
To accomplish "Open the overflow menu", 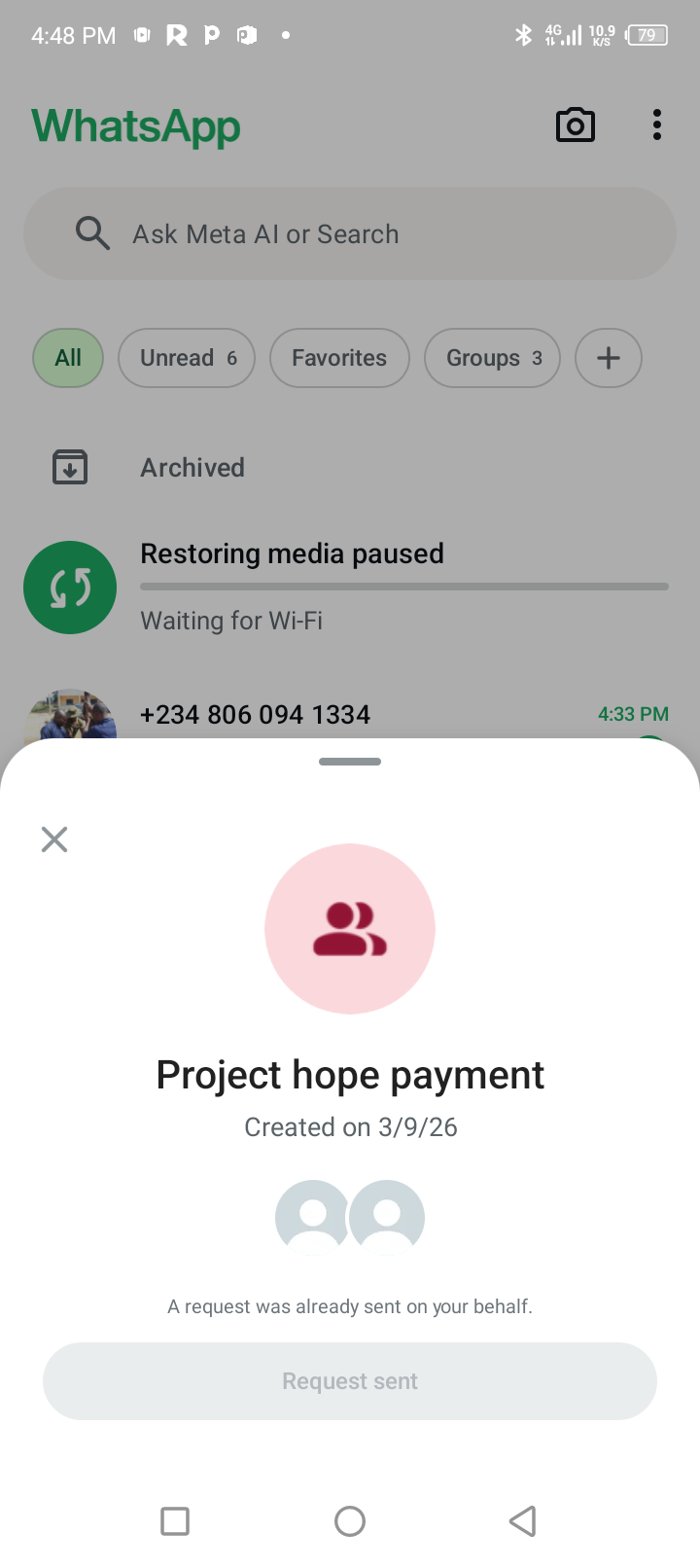I will pyautogui.click(x=657, y=125).
